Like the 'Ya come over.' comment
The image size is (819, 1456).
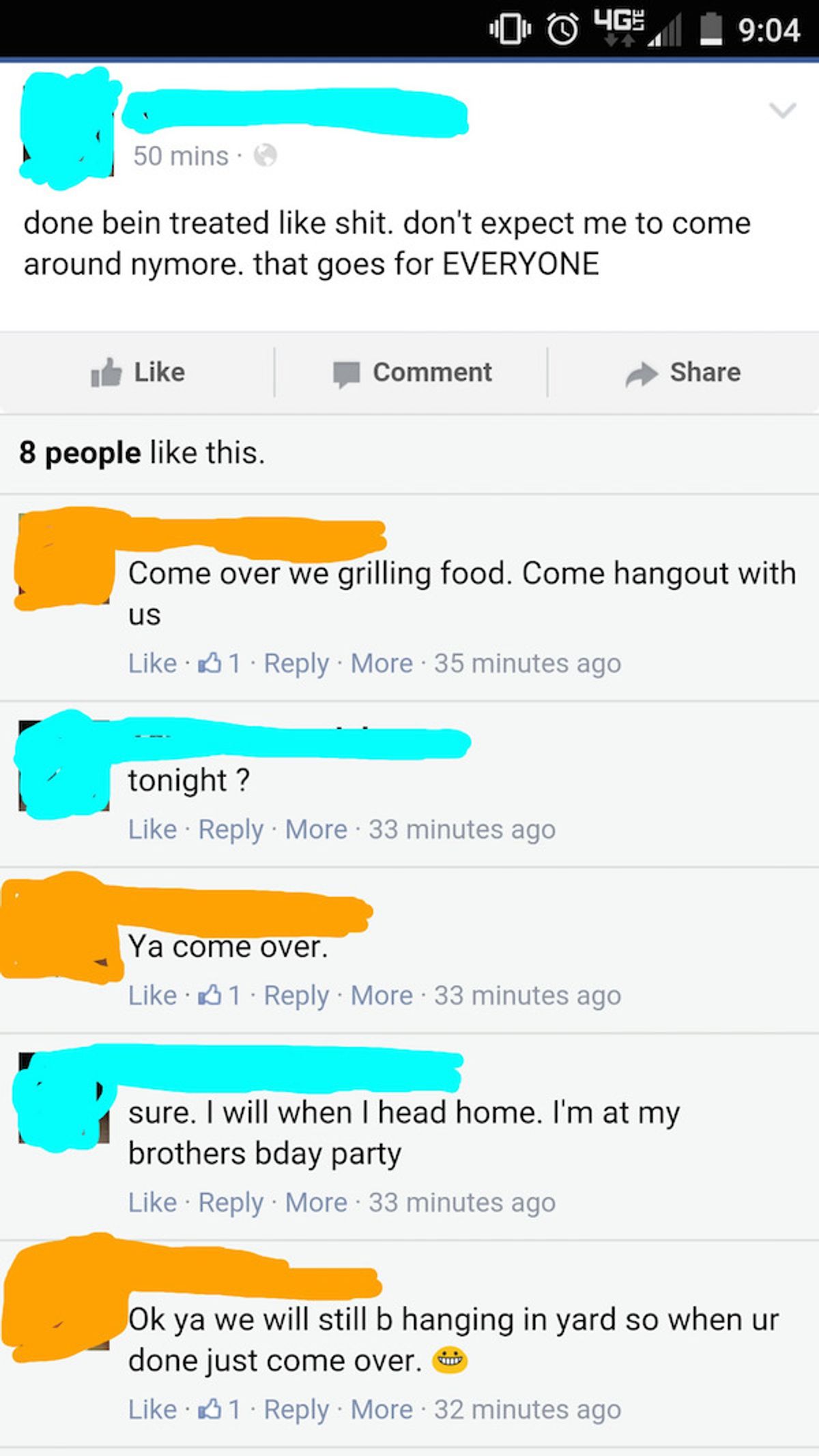[x=152, y=995]
